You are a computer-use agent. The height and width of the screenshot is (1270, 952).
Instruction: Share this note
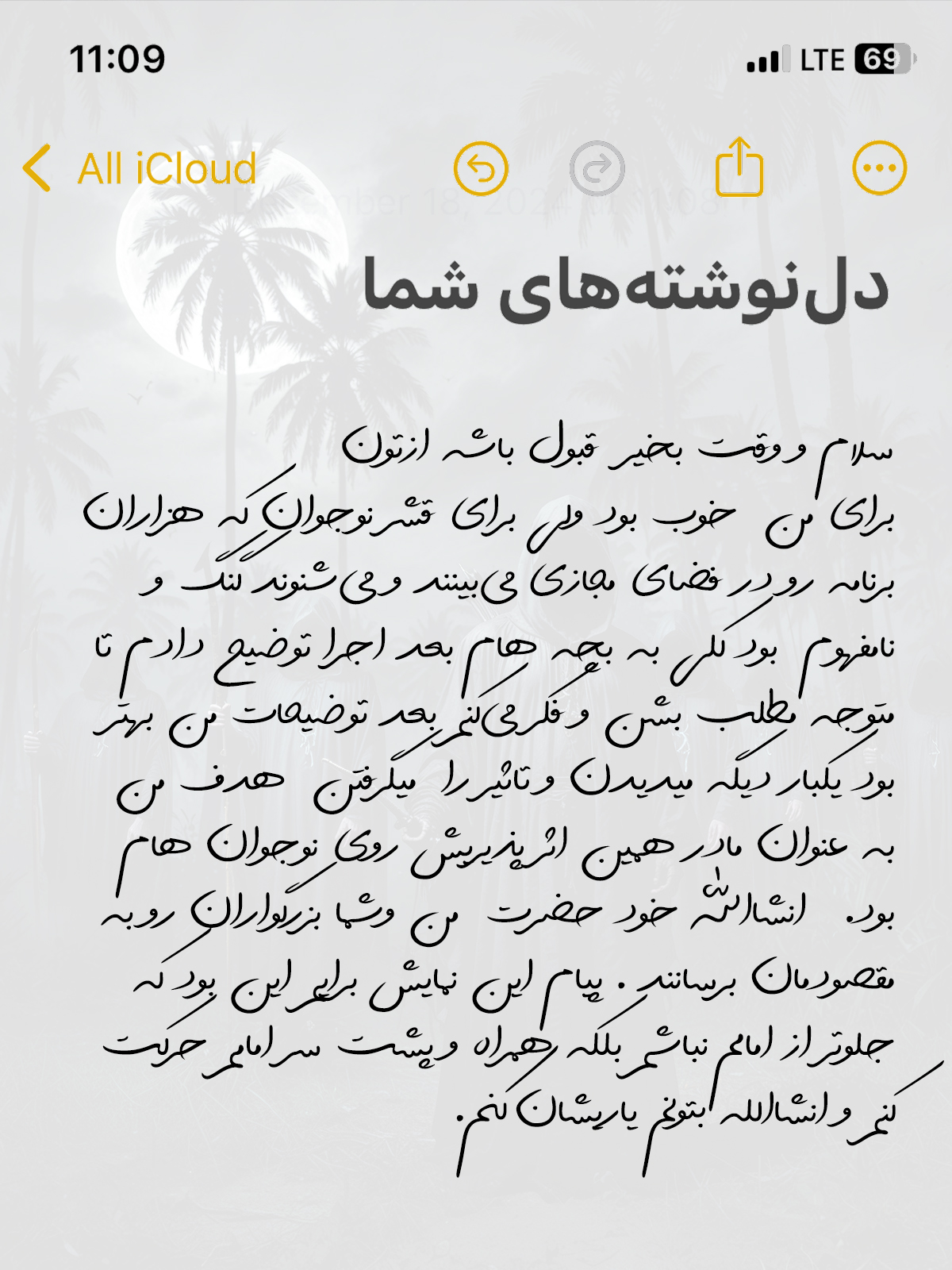[739, 167]
